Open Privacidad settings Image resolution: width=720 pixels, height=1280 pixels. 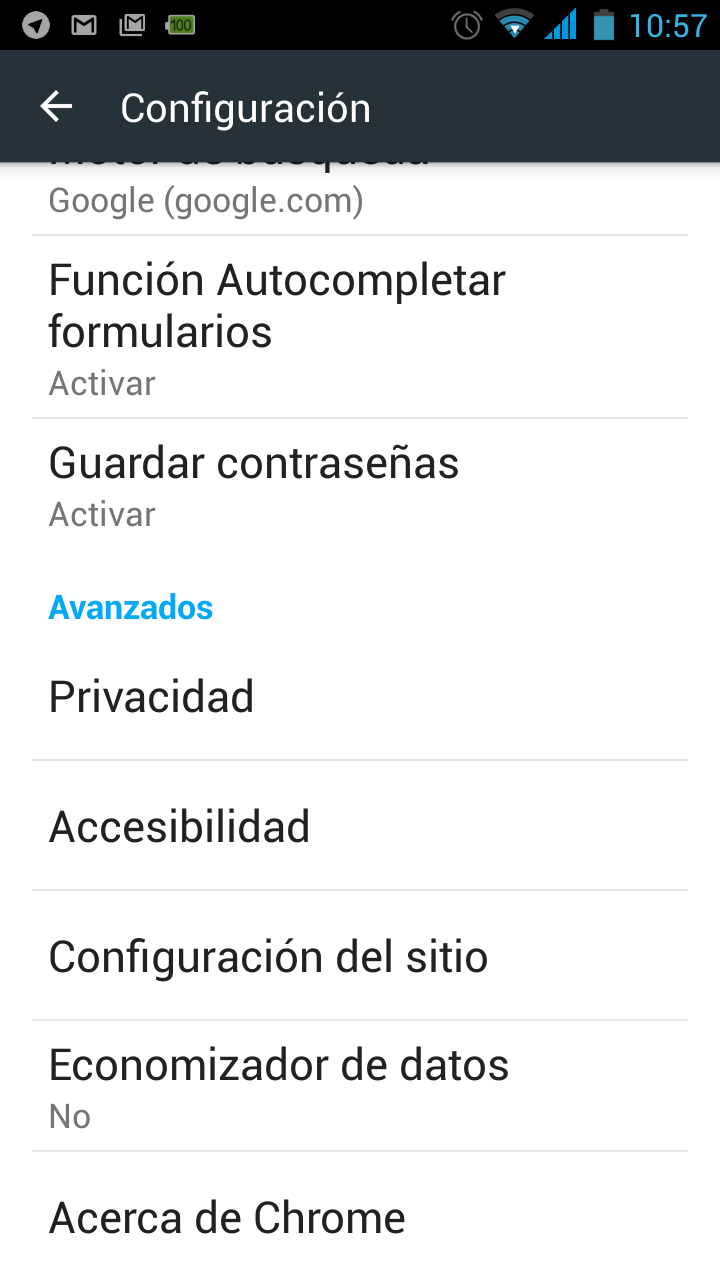[x=360, y=696]
